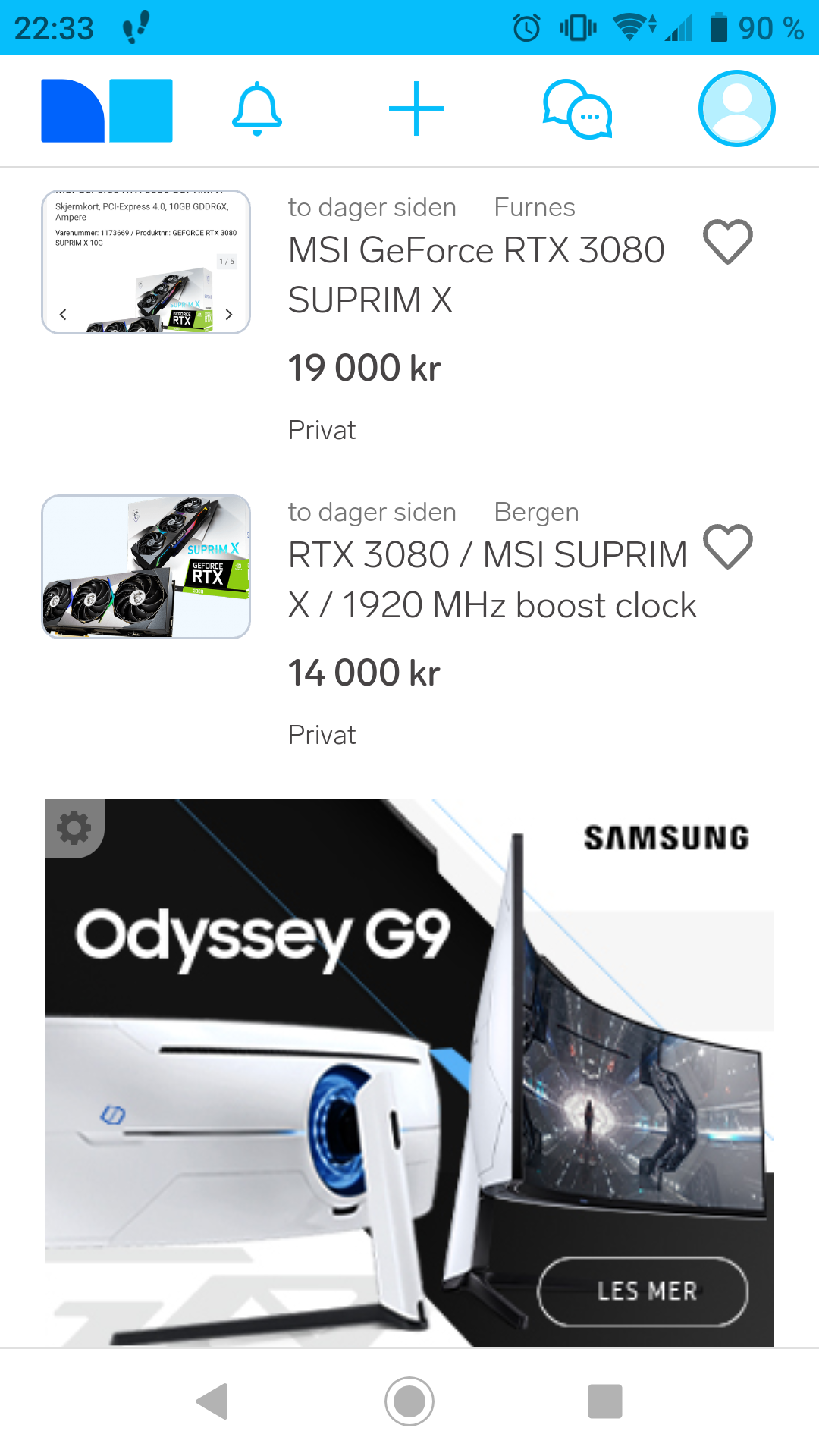Open the FINN home logo
Viewport: 819px width, 1456px height.
pos(107,110)
